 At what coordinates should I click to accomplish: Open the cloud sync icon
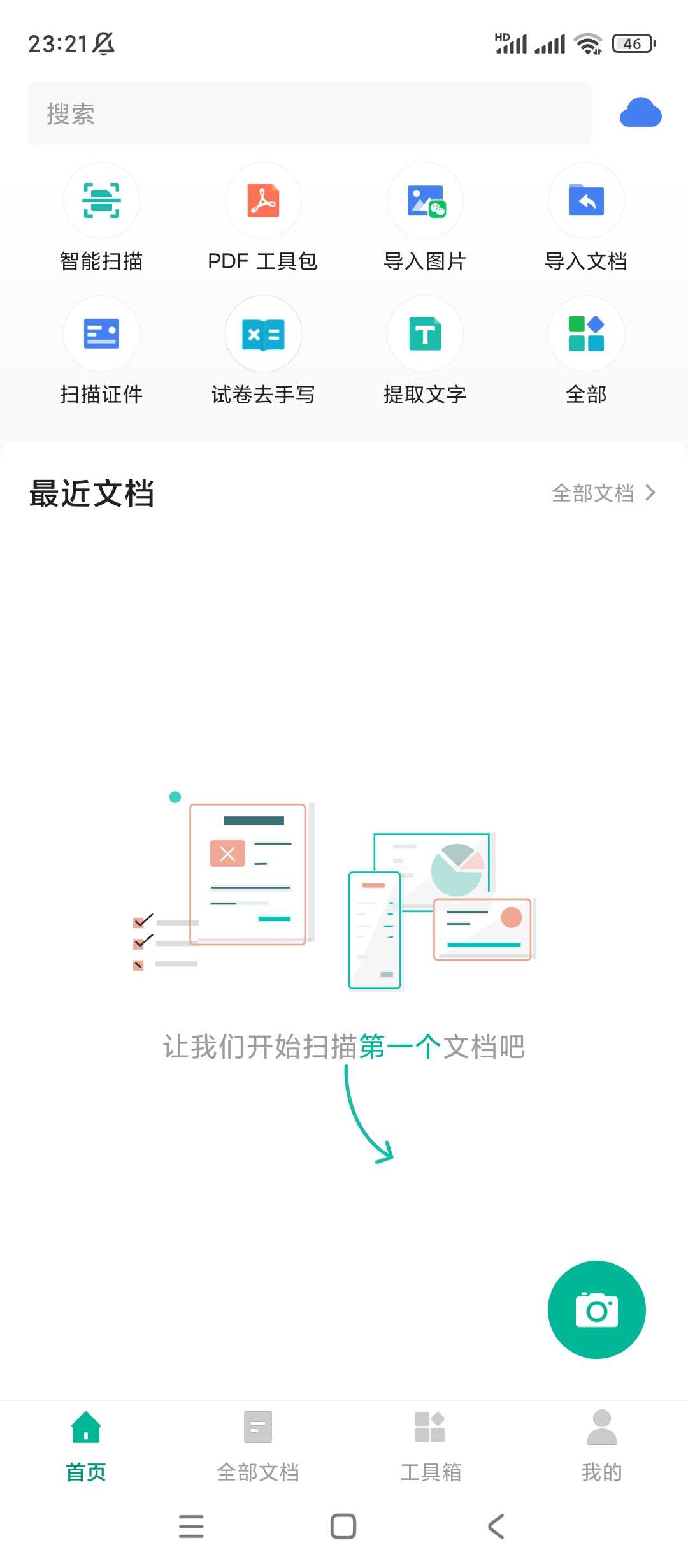[640, 113]
